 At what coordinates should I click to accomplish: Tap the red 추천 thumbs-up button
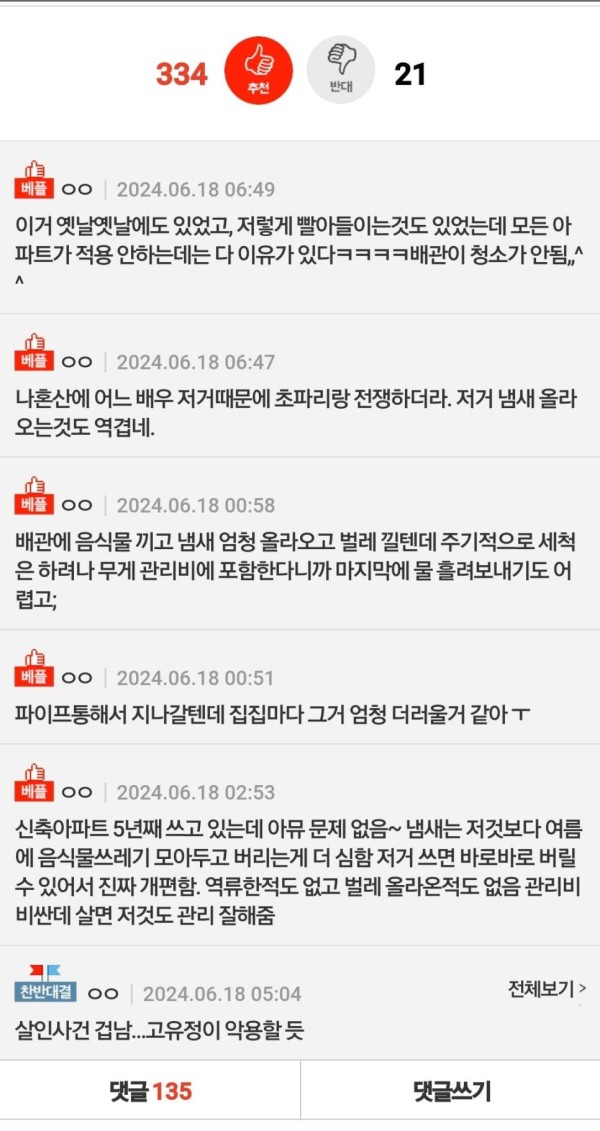coord(259,70)
